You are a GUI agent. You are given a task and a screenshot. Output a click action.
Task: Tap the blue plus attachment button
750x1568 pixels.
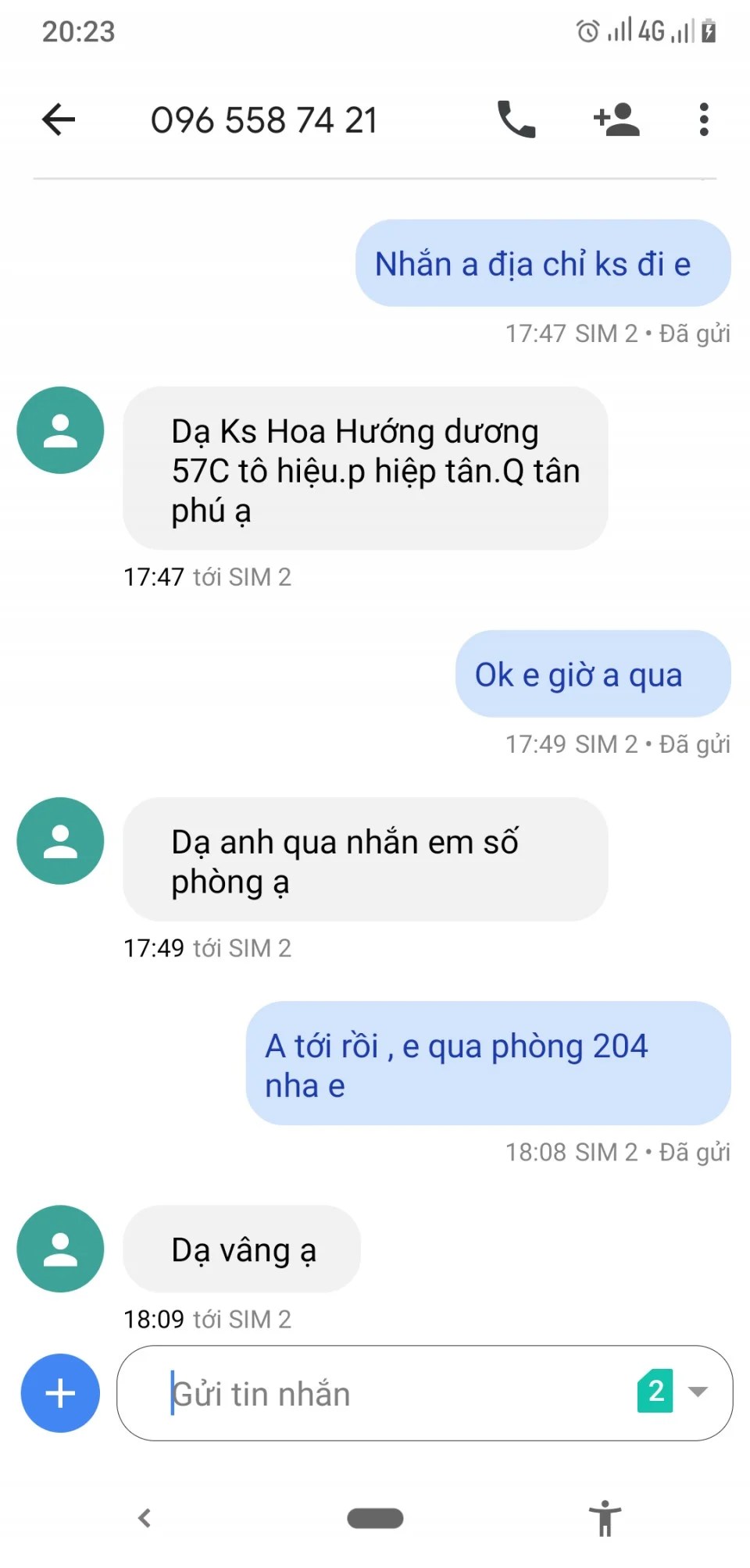(60, 1393)
